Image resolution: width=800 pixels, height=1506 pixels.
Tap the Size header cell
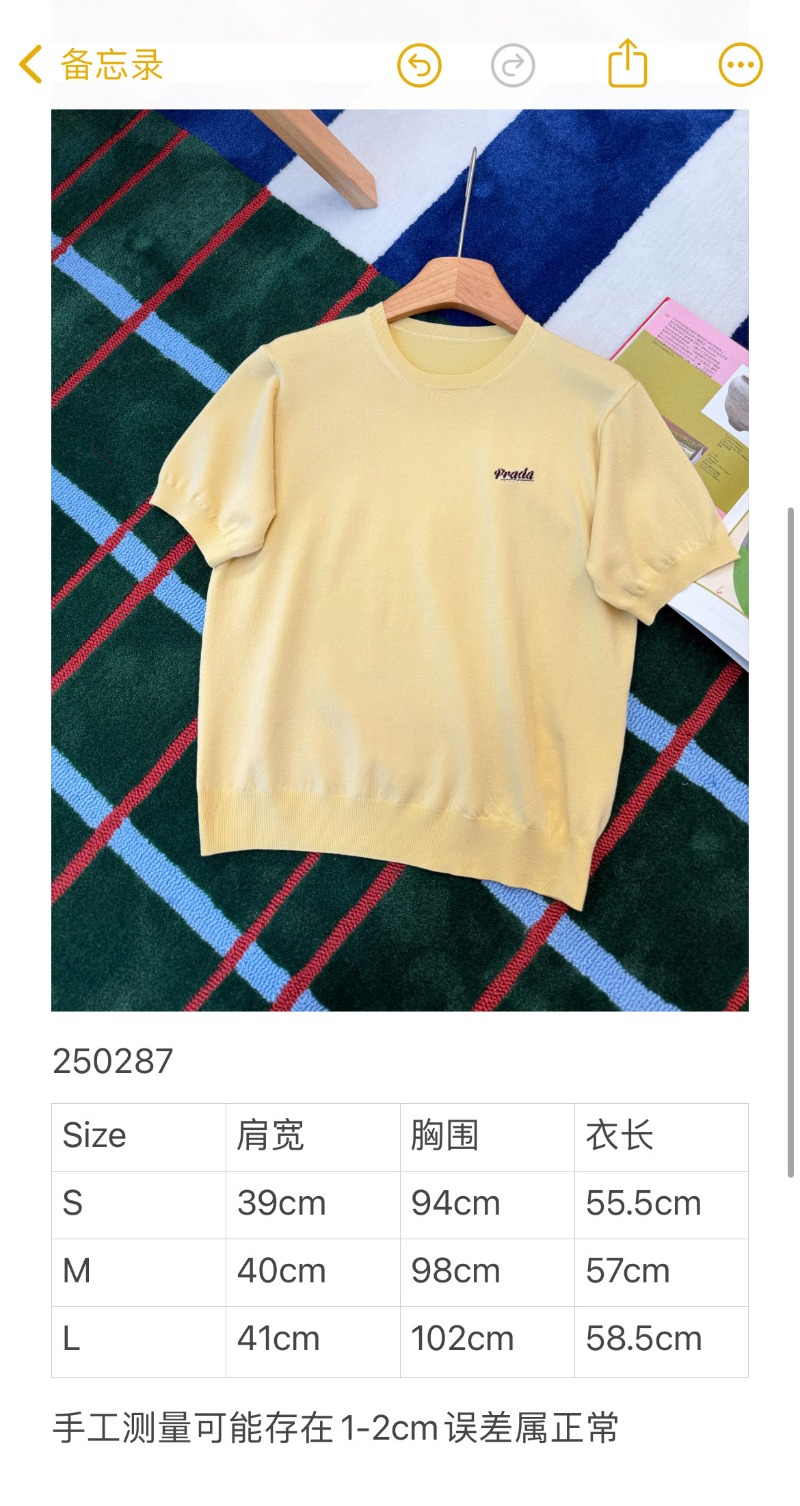click(x=94, y=1136)
